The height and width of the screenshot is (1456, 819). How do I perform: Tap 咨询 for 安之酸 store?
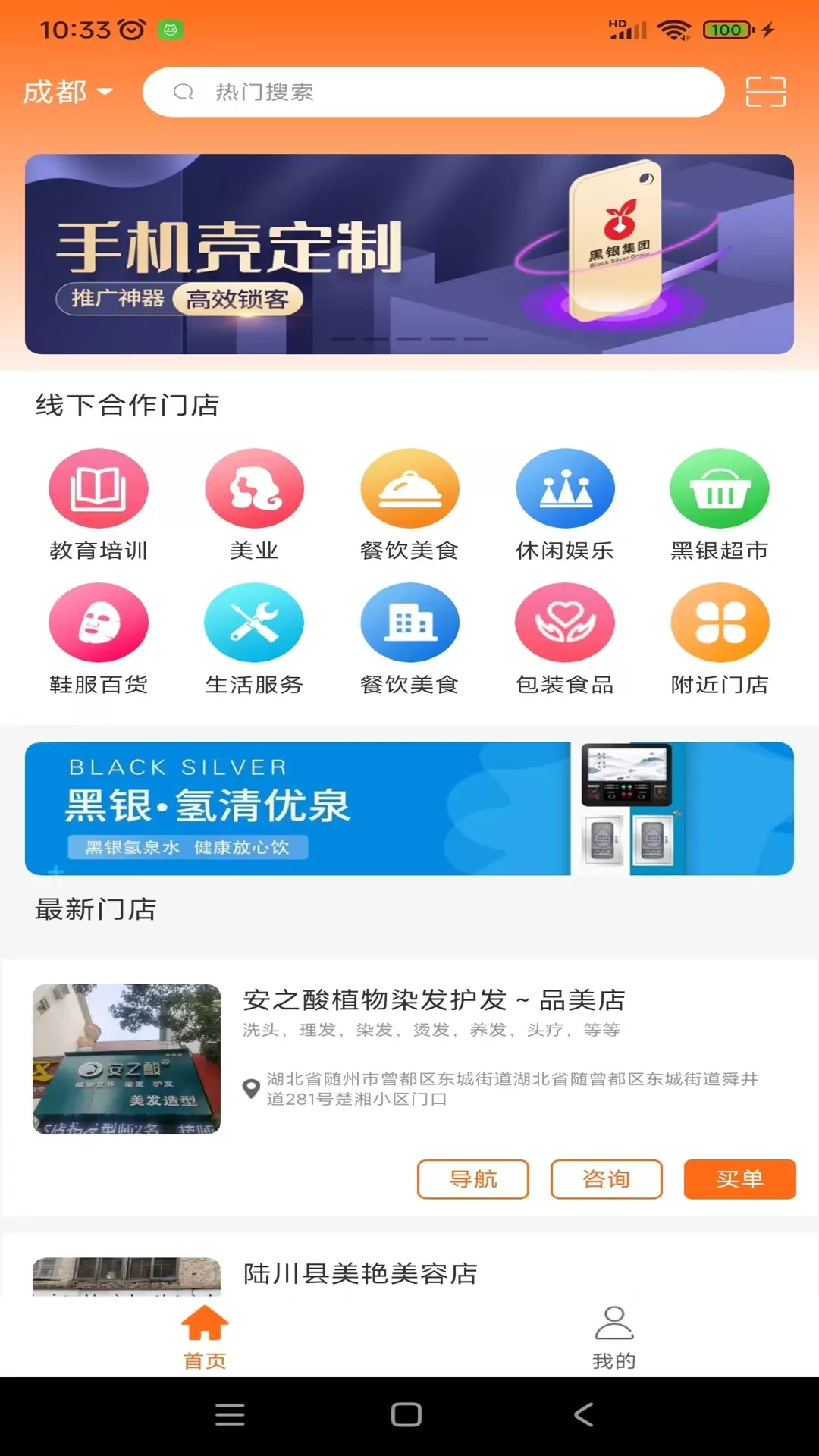[606, 1179]
